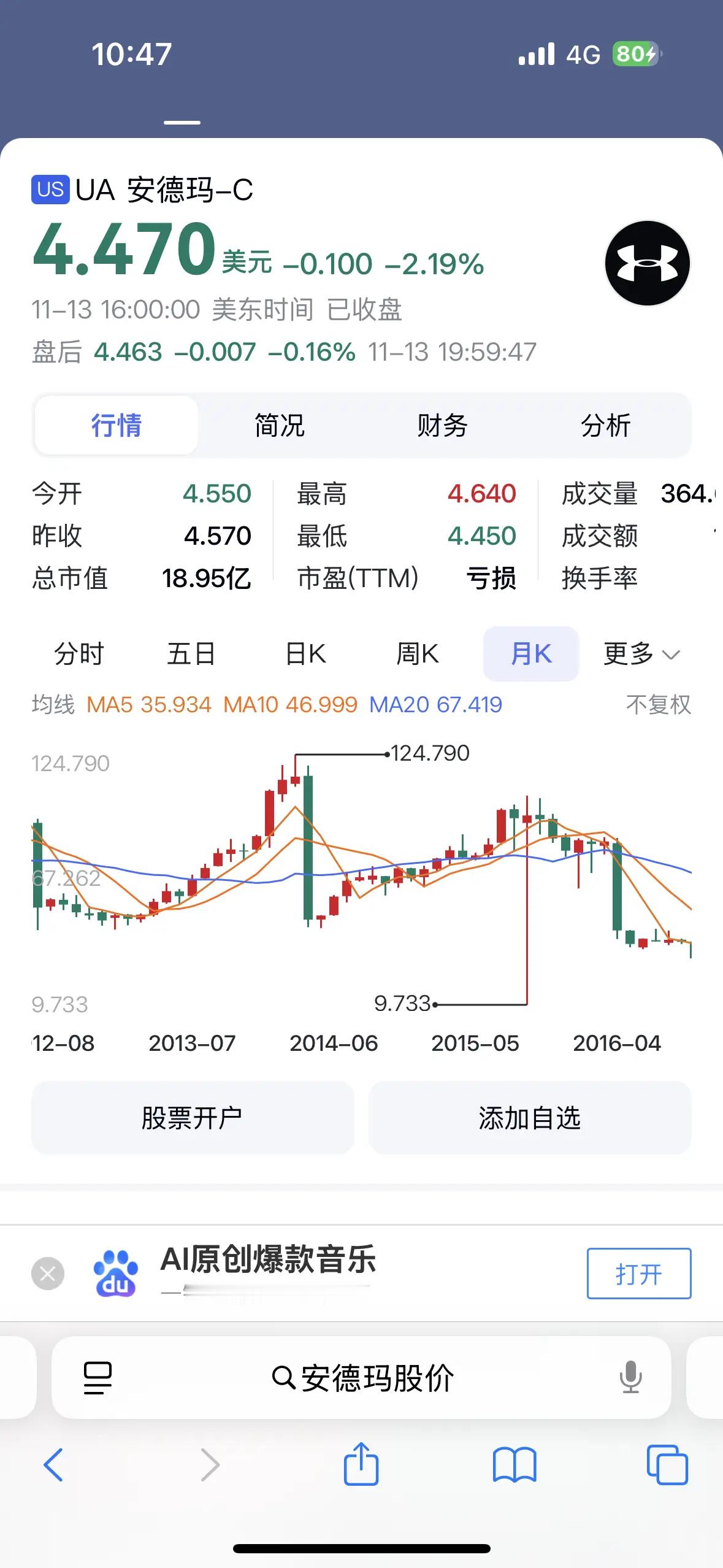The width and height of the screenshot is (723, 1568).
Task: Show the 分时 chart
Action: [79, 654]
